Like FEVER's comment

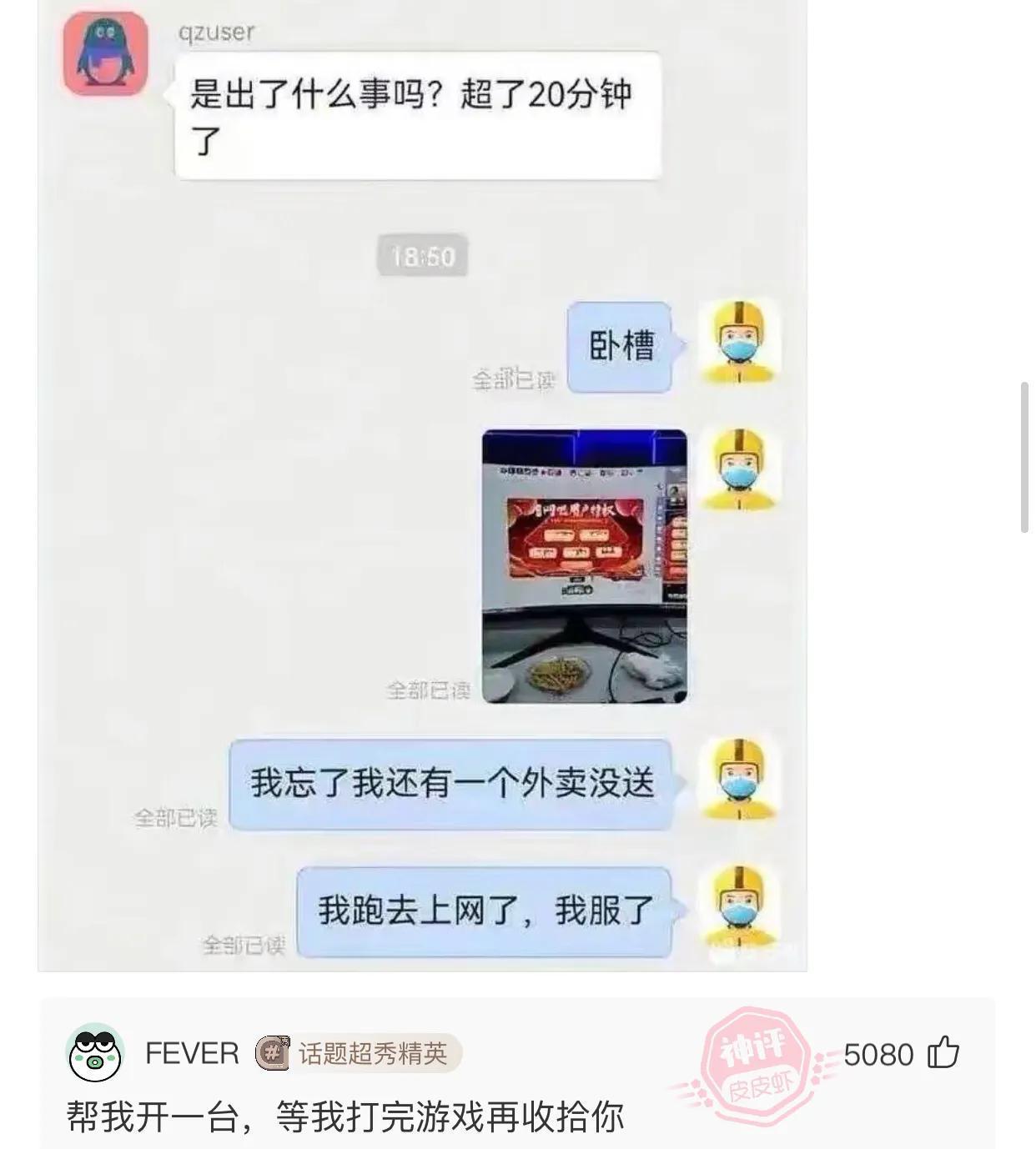point(943,1053)
